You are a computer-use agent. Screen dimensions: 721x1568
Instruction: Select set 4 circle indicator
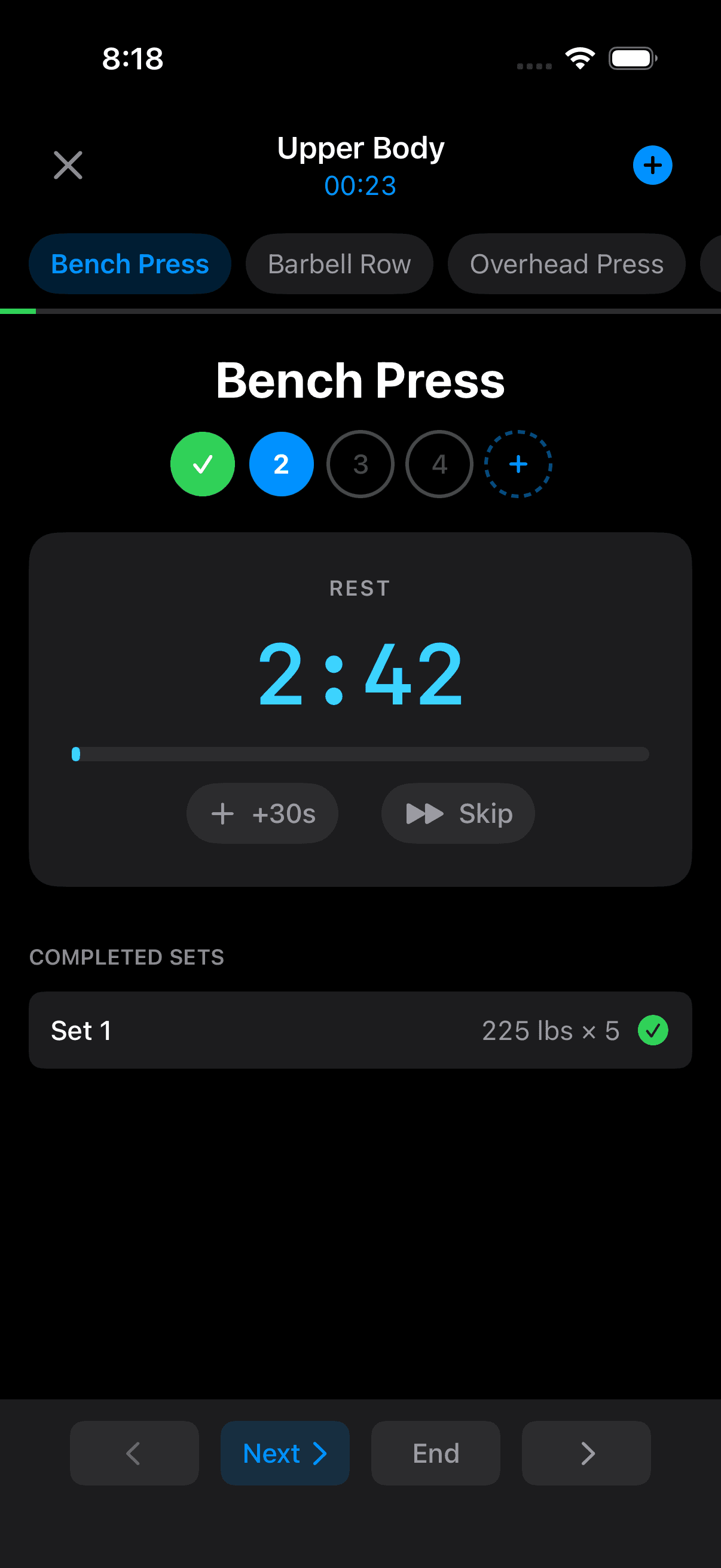pyautogui.click(x=439, y=464)
